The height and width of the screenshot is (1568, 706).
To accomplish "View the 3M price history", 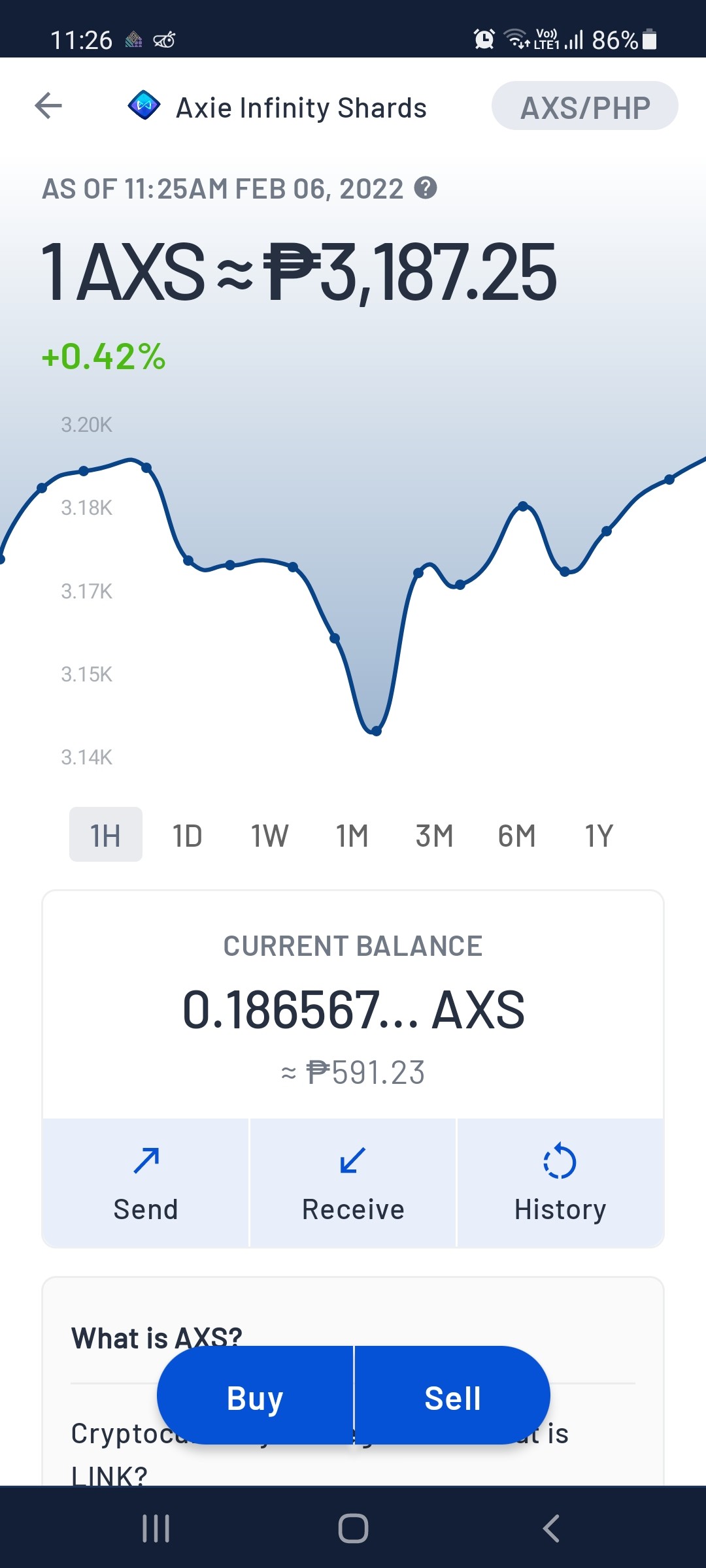I will pyautogui.click(x=434, y=836).
